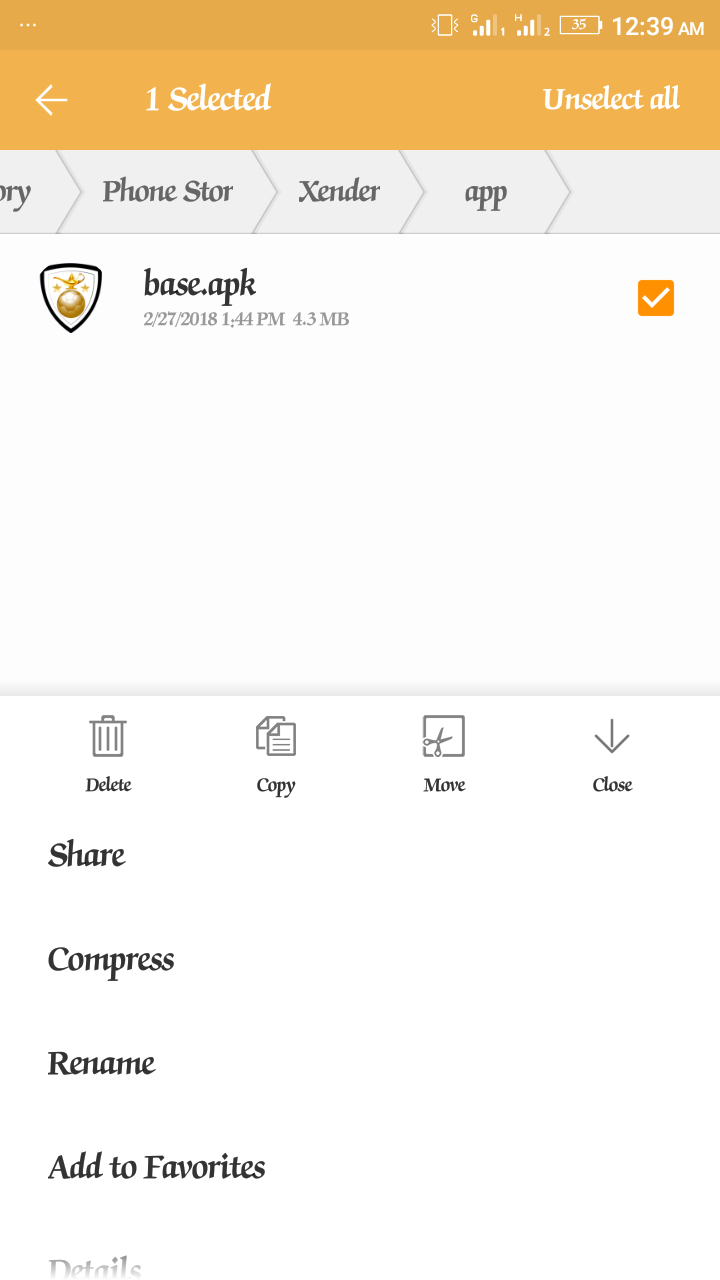Open the base.apk file row
720x1280 pixels.
coord(360,298)
